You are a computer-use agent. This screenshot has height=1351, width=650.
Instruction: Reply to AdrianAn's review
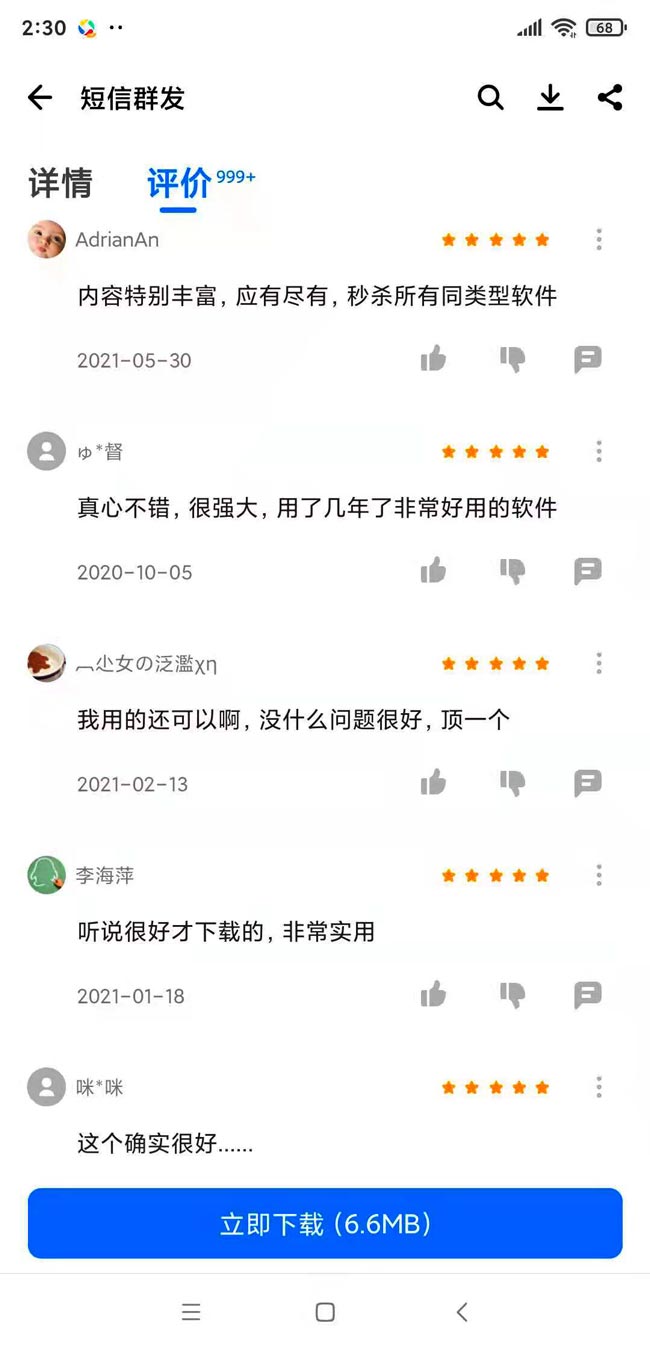tap(588, 359)
